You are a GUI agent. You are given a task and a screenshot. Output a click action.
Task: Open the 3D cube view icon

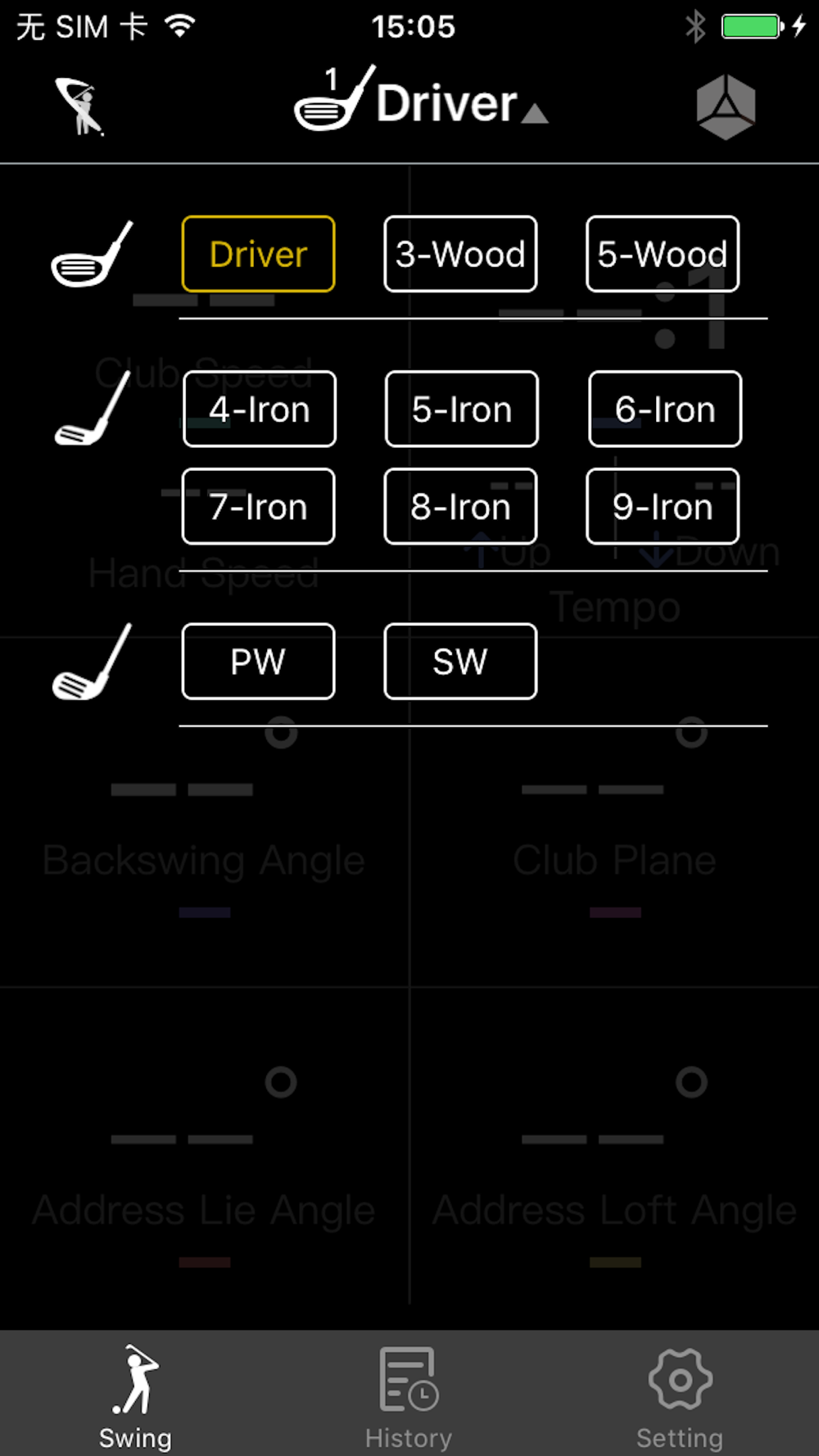tap(726, 106)
